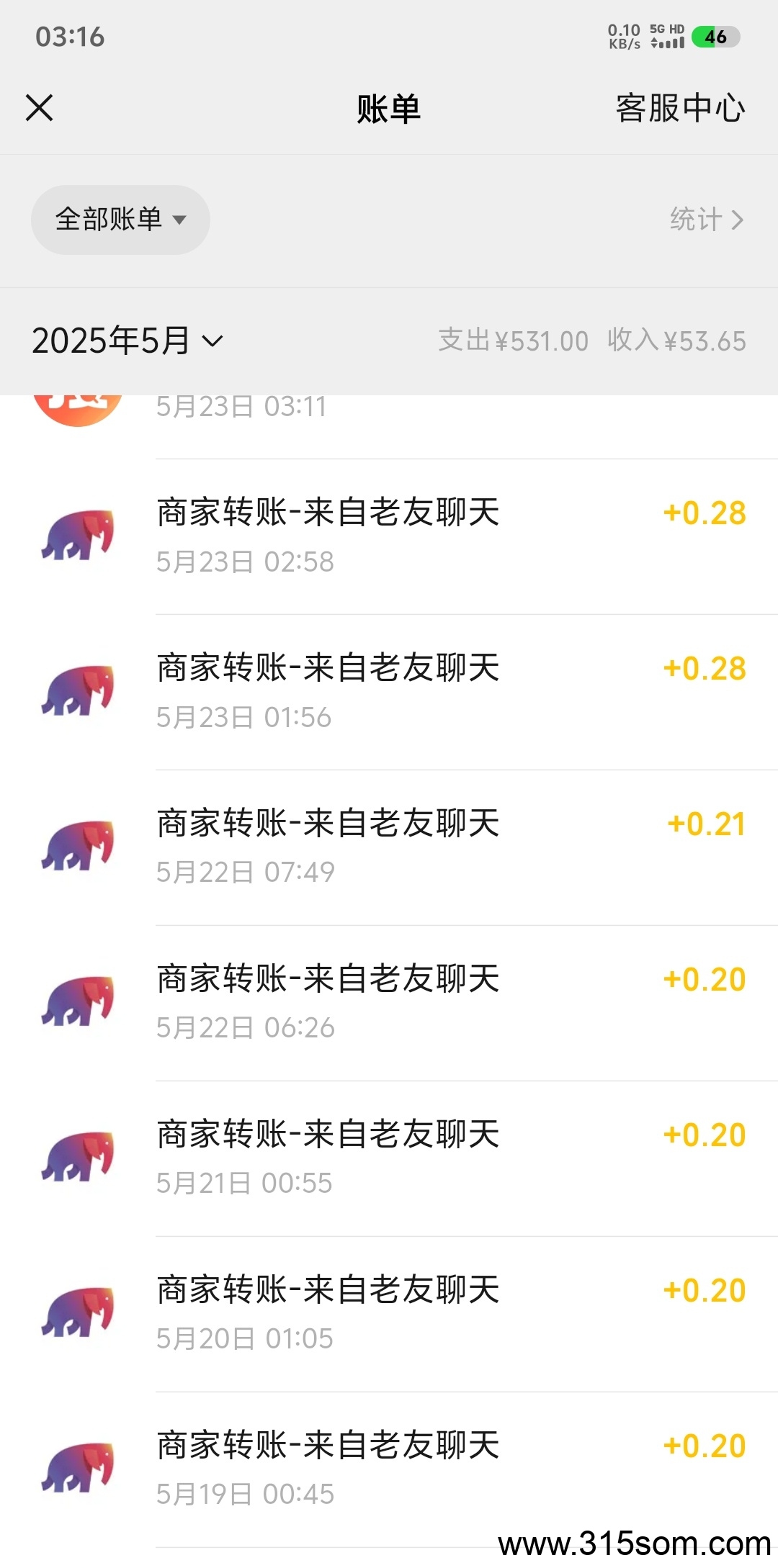The image size is (778, 1568).
Task: Open transfer from 5月20日 01:05
Action: click(x=389, y=1315)
